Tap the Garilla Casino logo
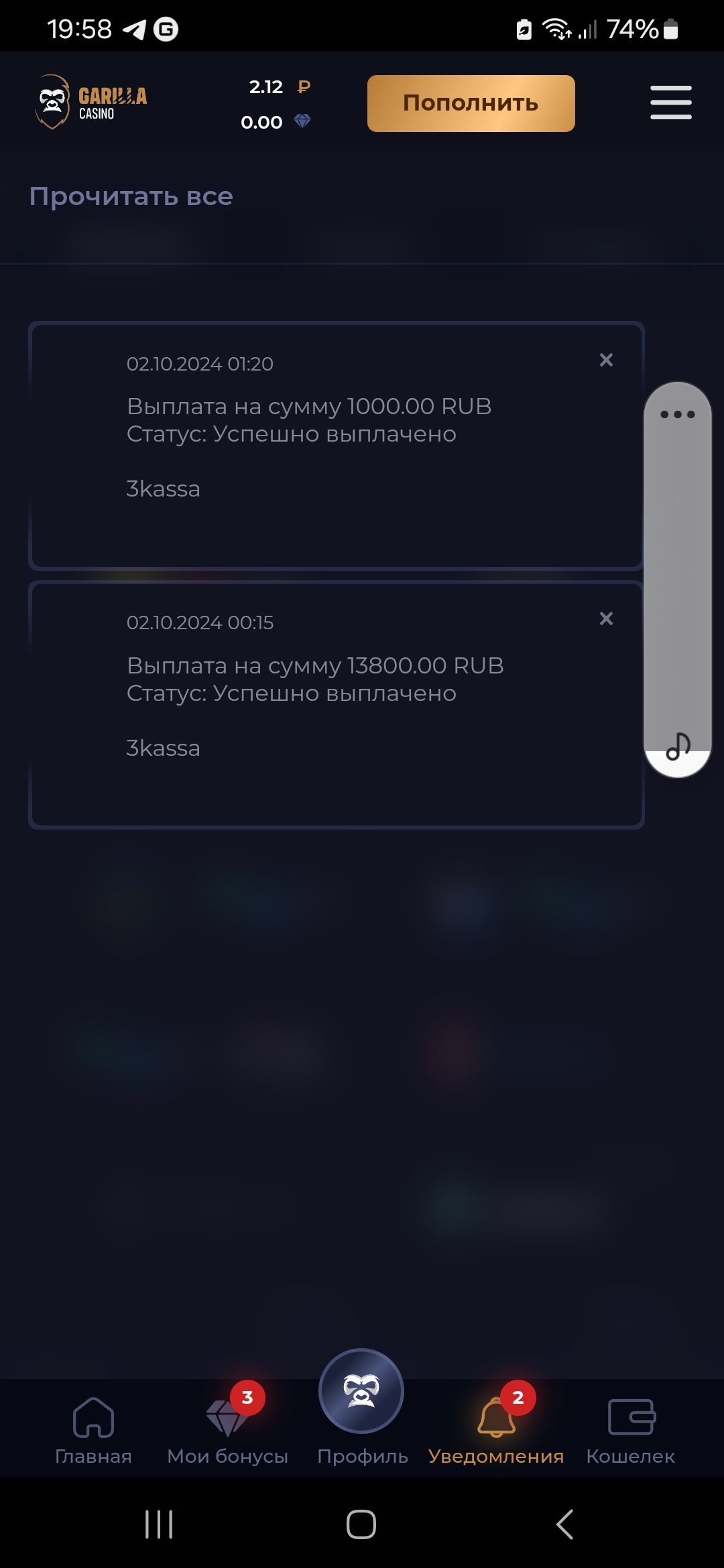The width and height of the screenshot is (724, 1568). (x=91, y=102)
